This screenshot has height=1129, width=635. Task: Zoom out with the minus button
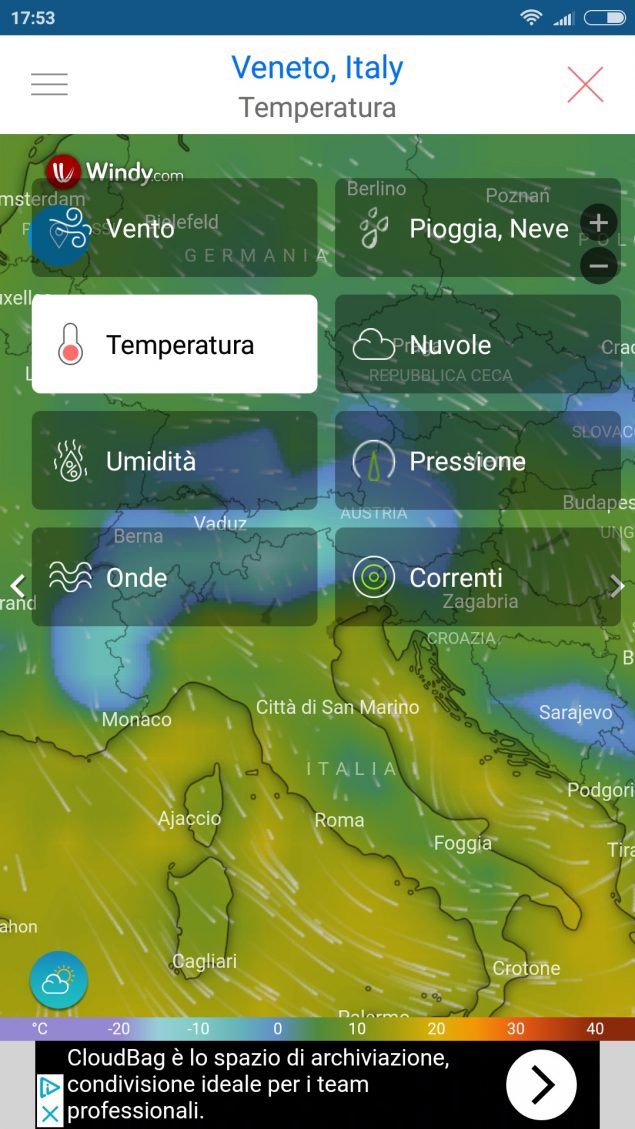(598, 266)
